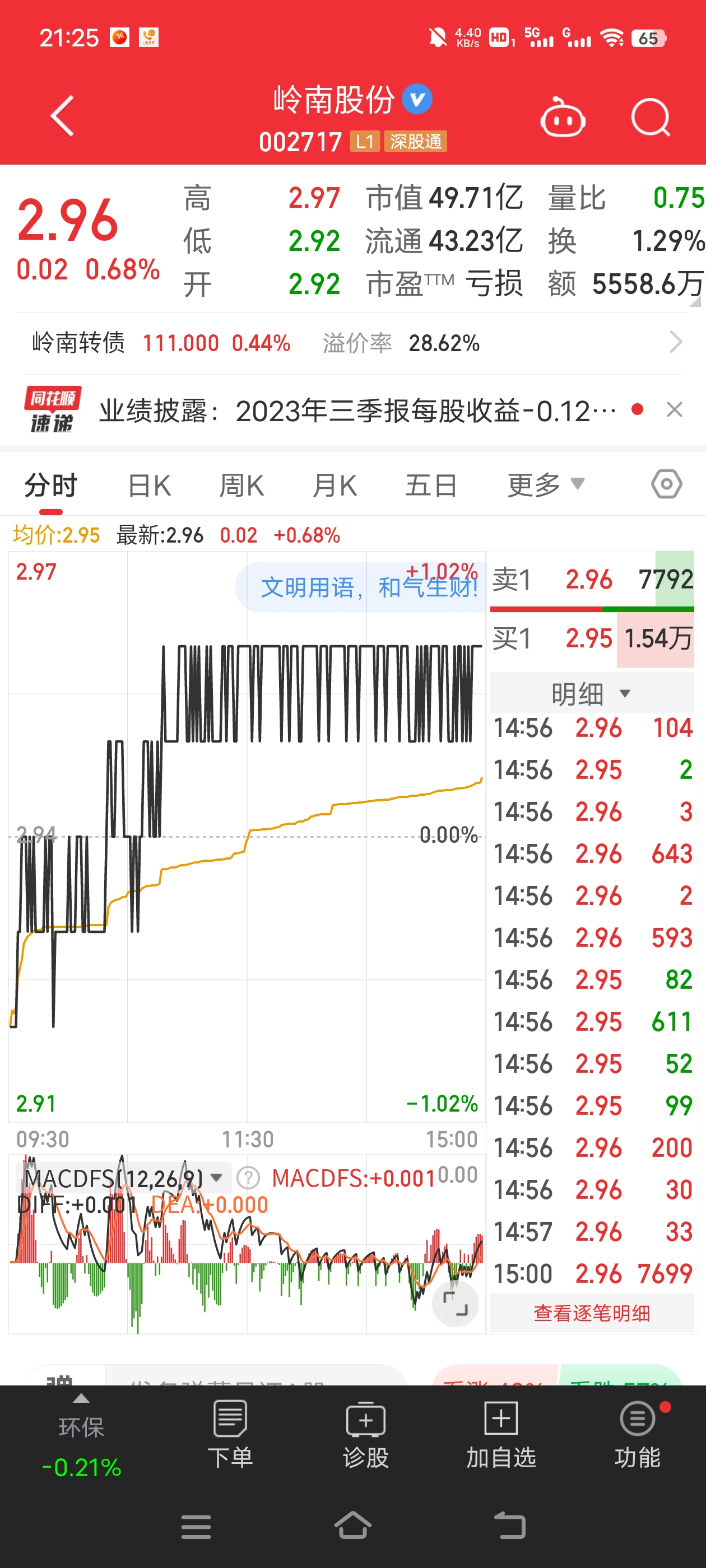
Task: Open the 业绩披露 news banner
Action: click(357, 411)
